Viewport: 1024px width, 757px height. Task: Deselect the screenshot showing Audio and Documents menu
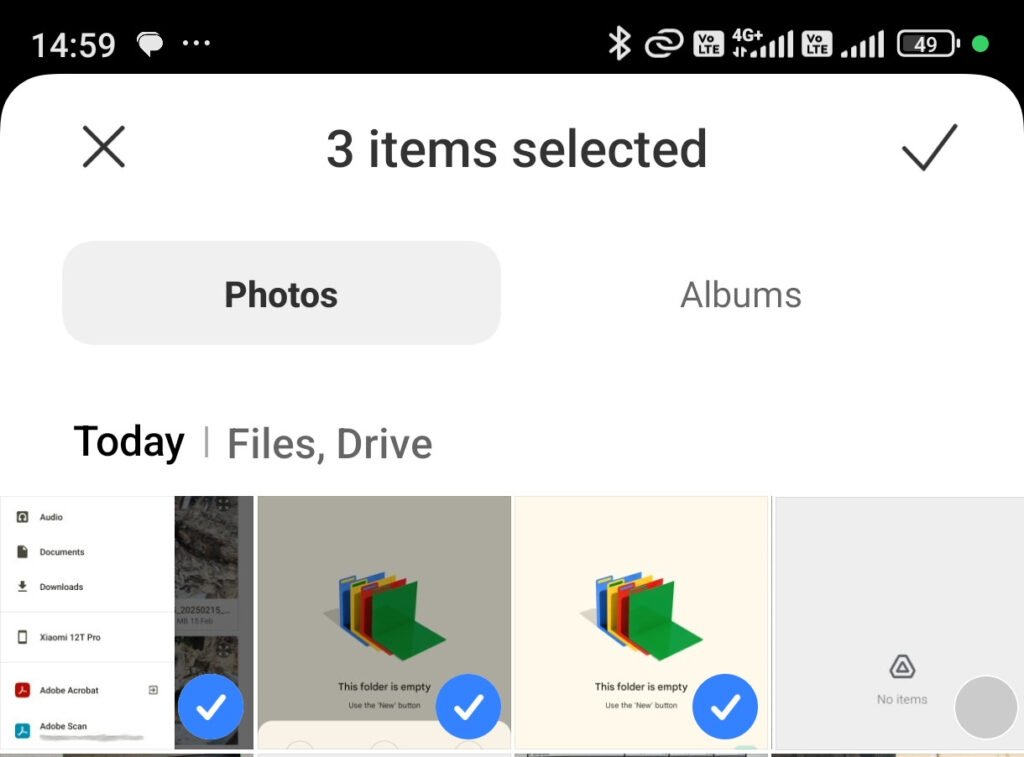pyautogui.click(x=211, y=708)
